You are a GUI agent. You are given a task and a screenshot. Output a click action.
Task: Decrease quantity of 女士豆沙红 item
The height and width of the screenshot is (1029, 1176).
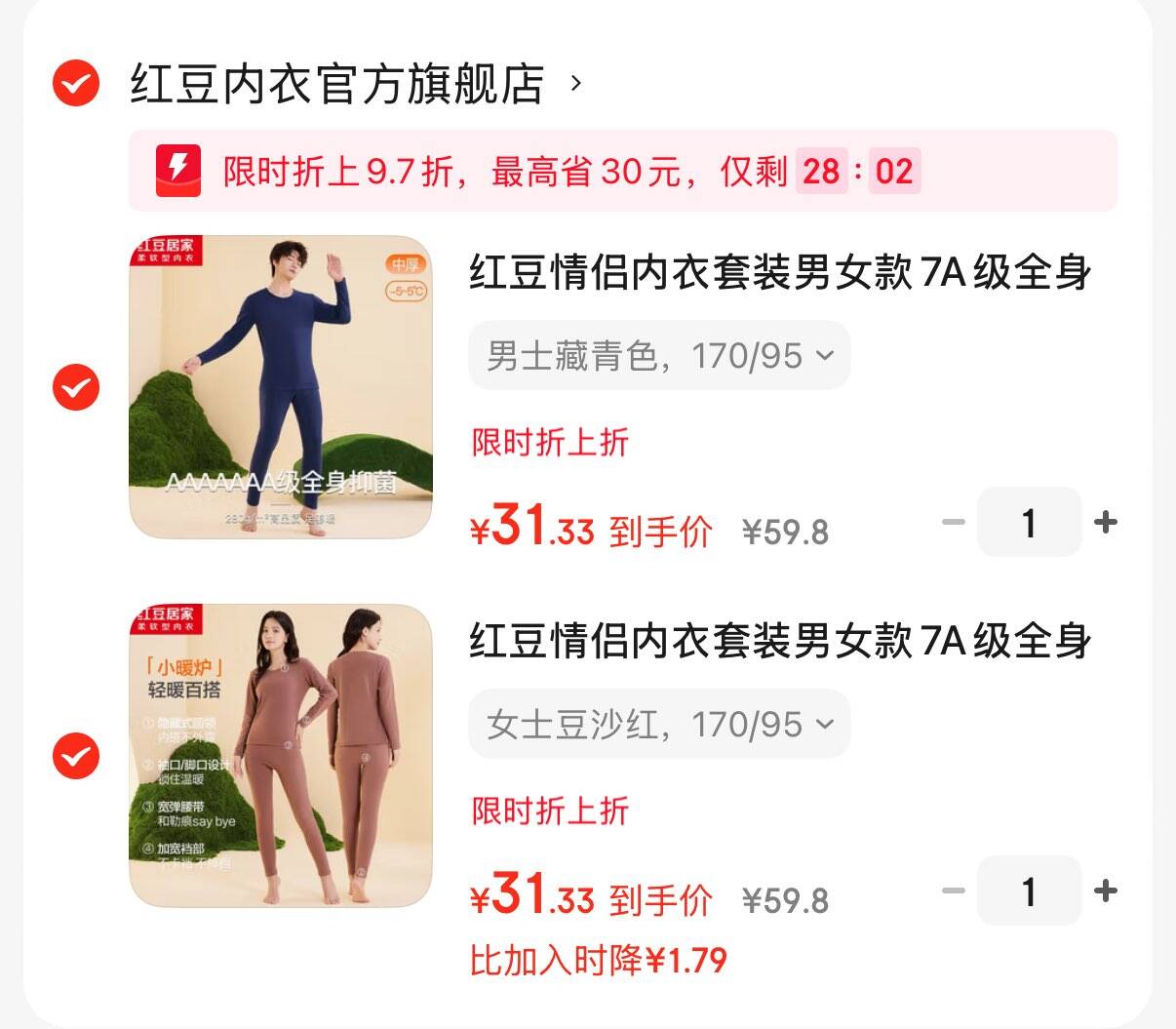[x=954, y=890]
